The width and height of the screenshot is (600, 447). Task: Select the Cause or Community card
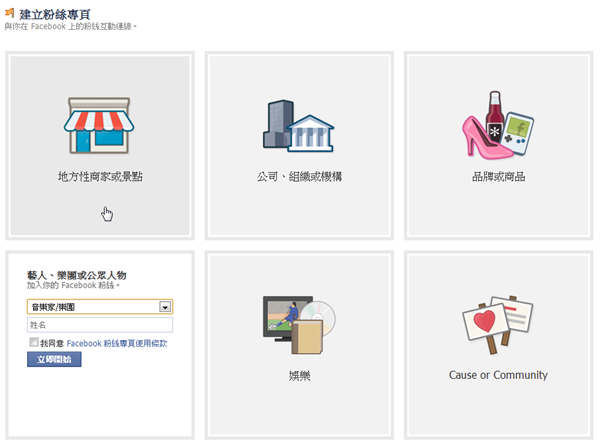point(498,345)
